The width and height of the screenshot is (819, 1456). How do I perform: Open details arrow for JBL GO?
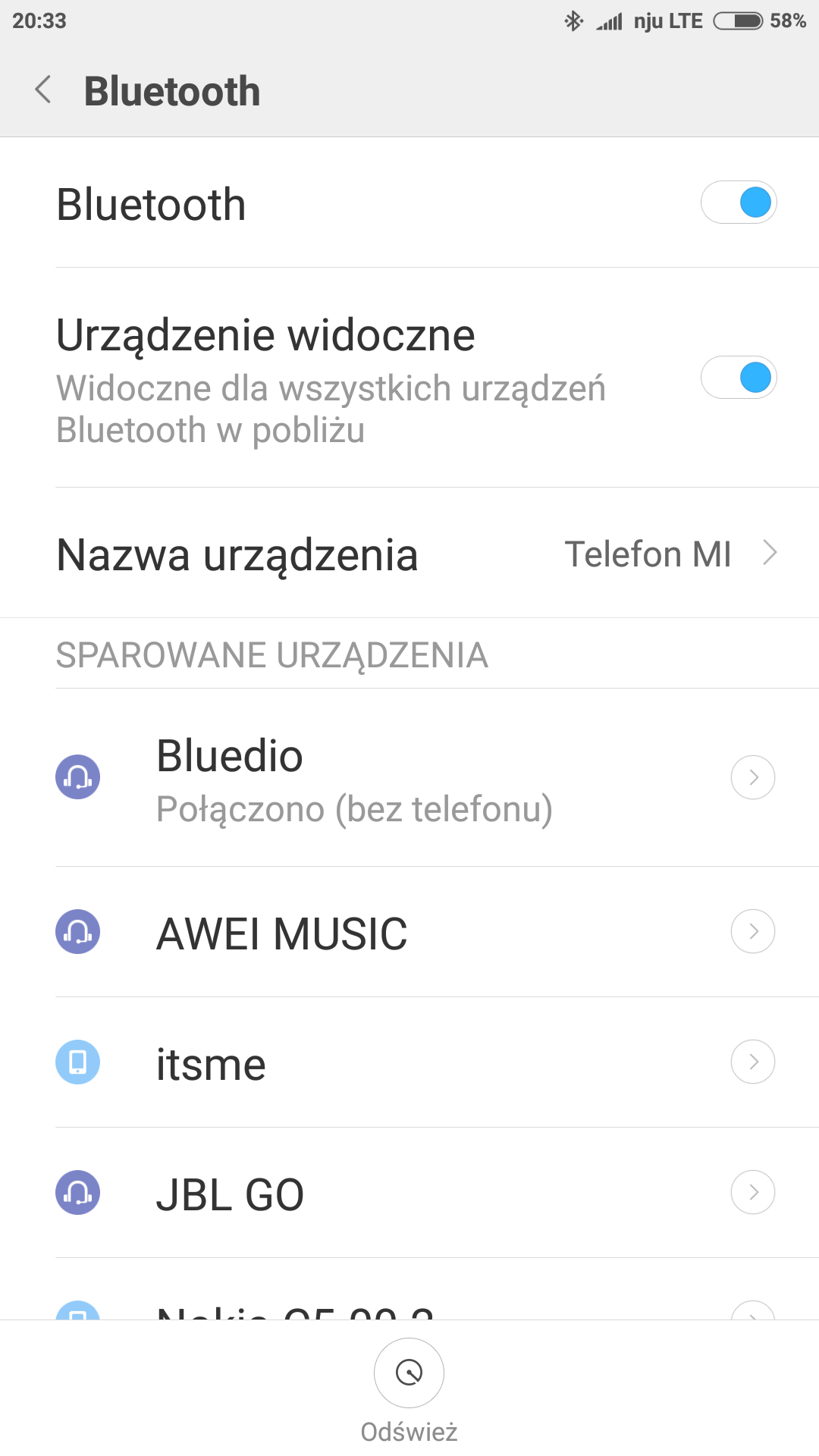click(752, 1192)
